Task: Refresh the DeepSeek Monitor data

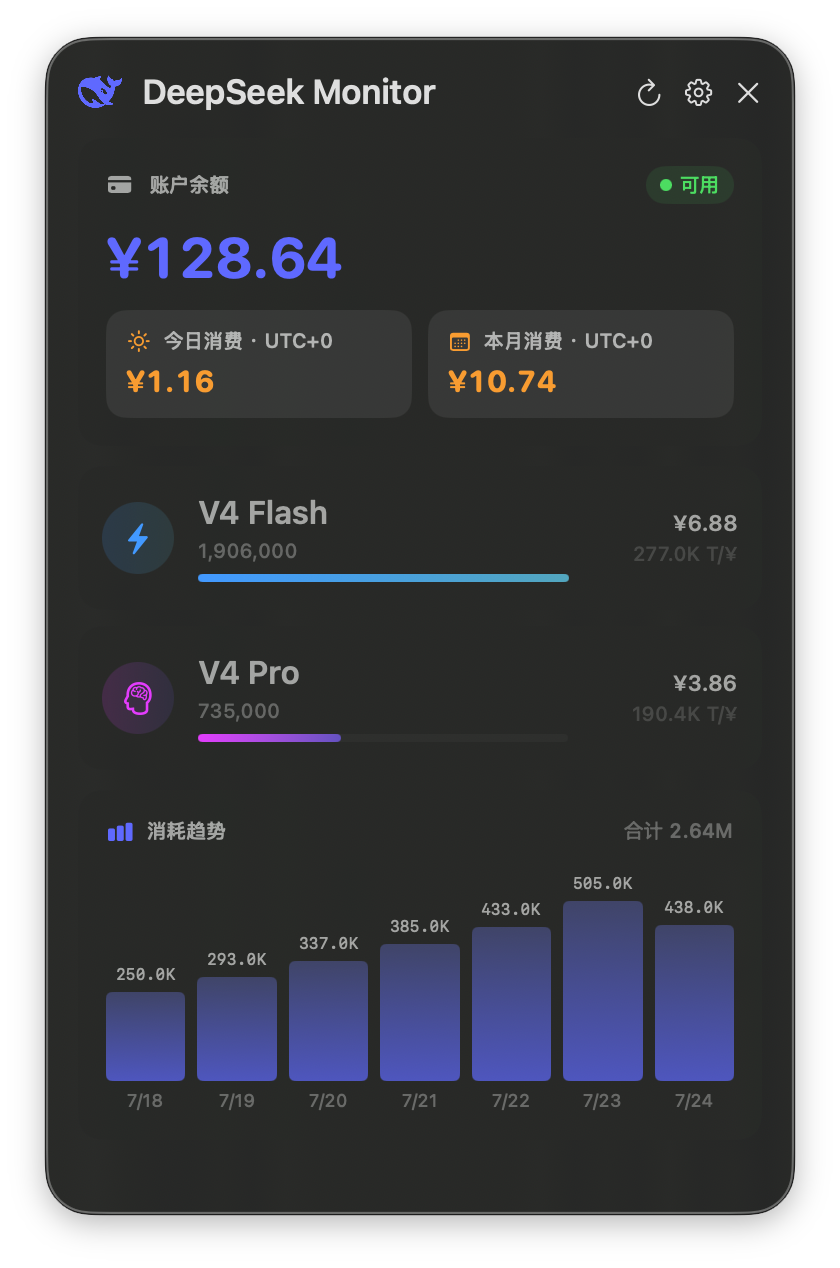Action: tap(649, 93)
